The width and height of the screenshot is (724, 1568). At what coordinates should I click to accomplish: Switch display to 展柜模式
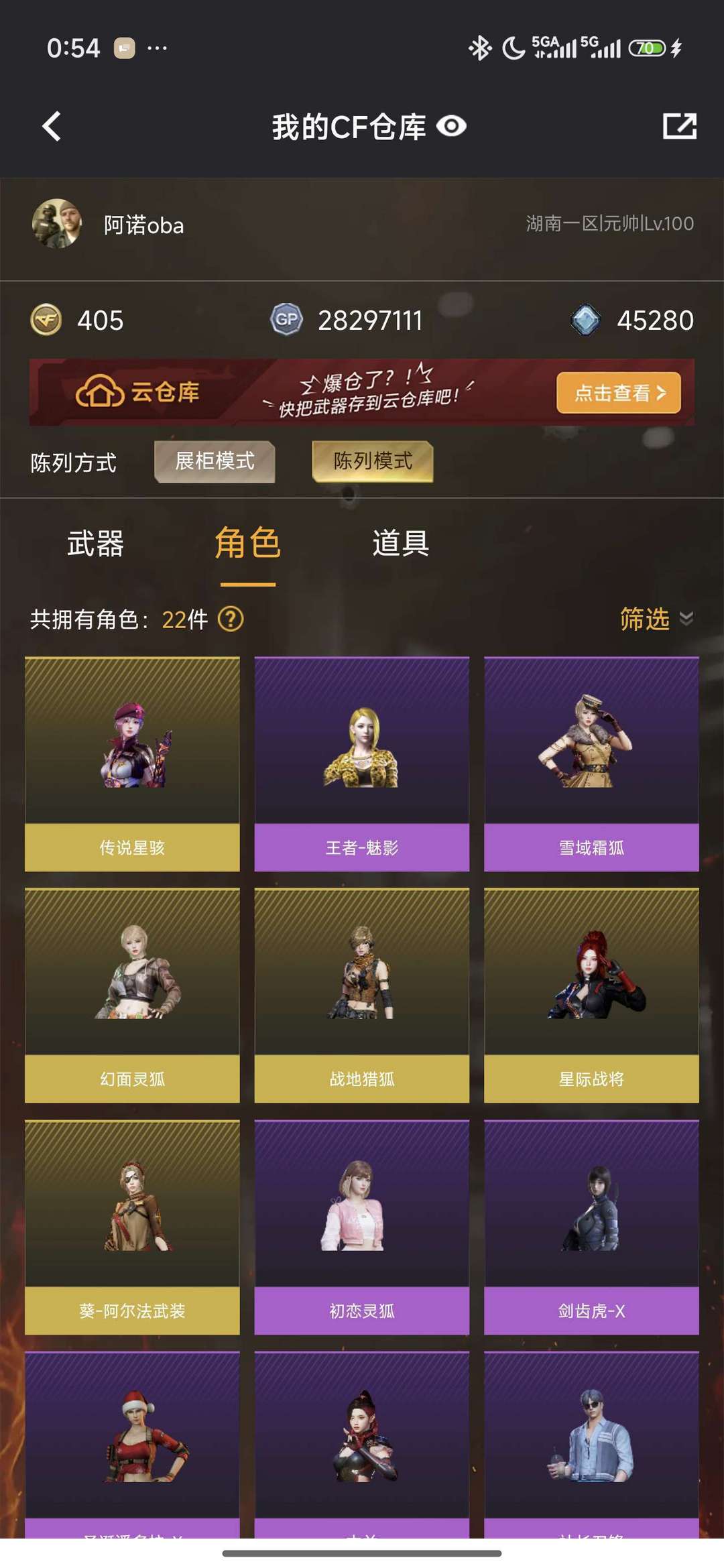pyautogui.click(x=215, y=461)
